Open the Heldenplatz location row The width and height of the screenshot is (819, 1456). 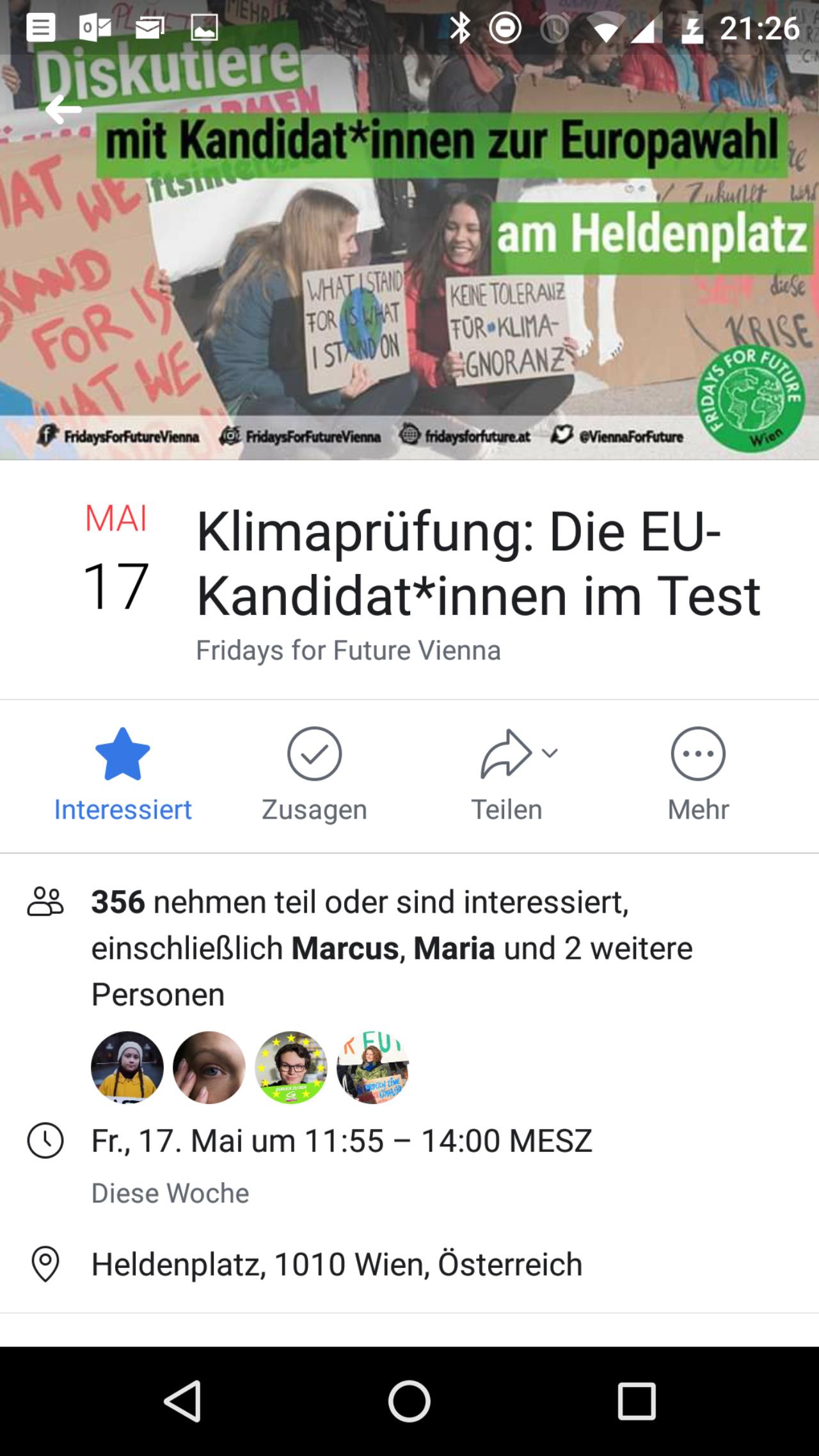(x=409, y=1264)
